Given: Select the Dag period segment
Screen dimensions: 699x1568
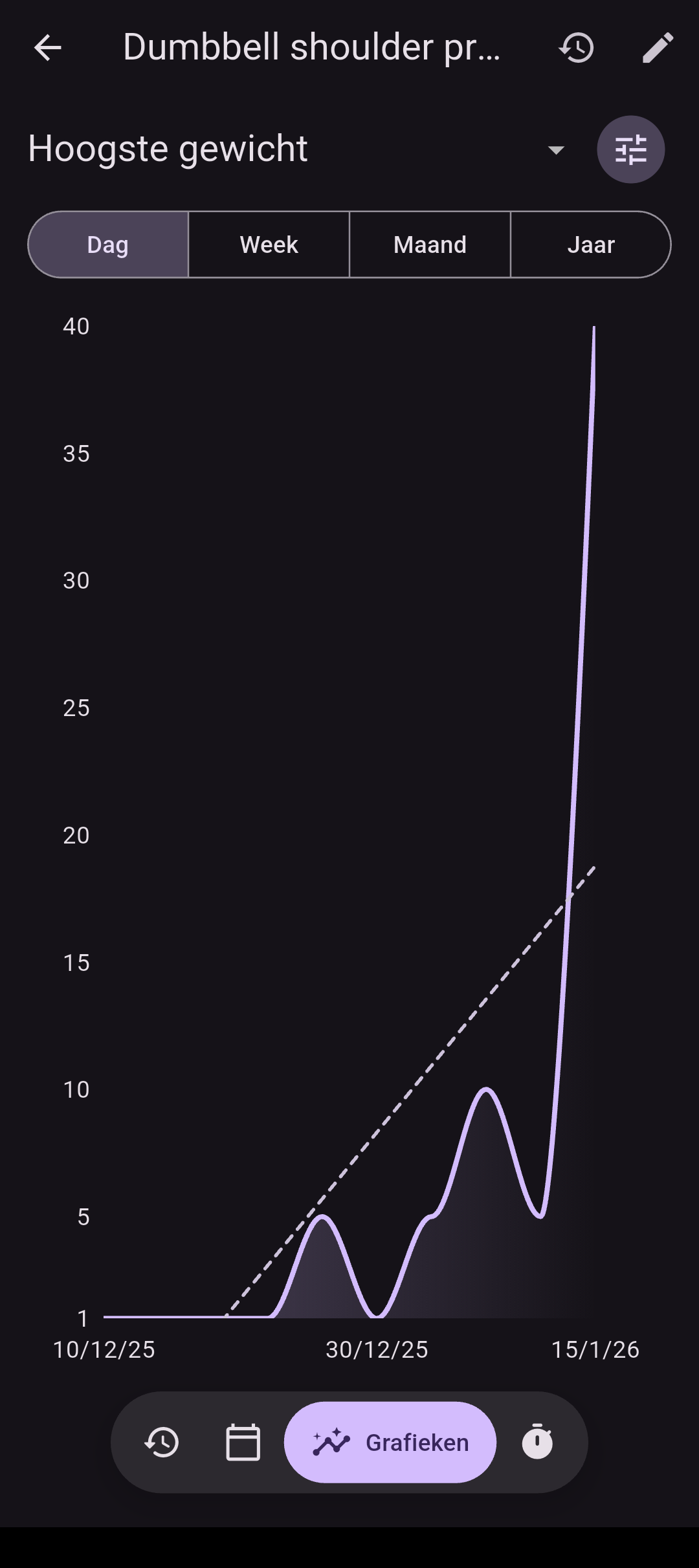Looking at the screenshot, I should coord(108,245).
